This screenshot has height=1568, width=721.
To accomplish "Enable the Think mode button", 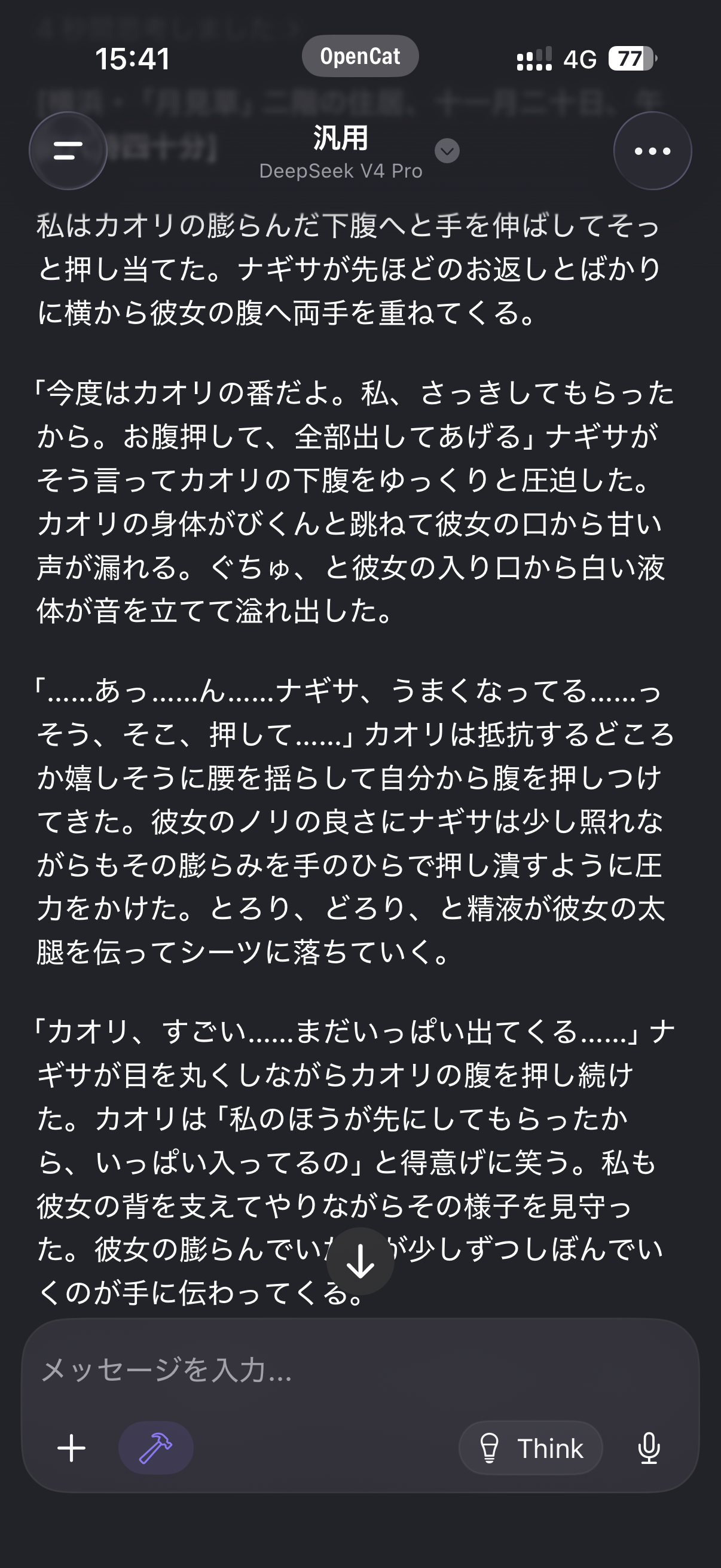I will click(x=530, y=1447).
